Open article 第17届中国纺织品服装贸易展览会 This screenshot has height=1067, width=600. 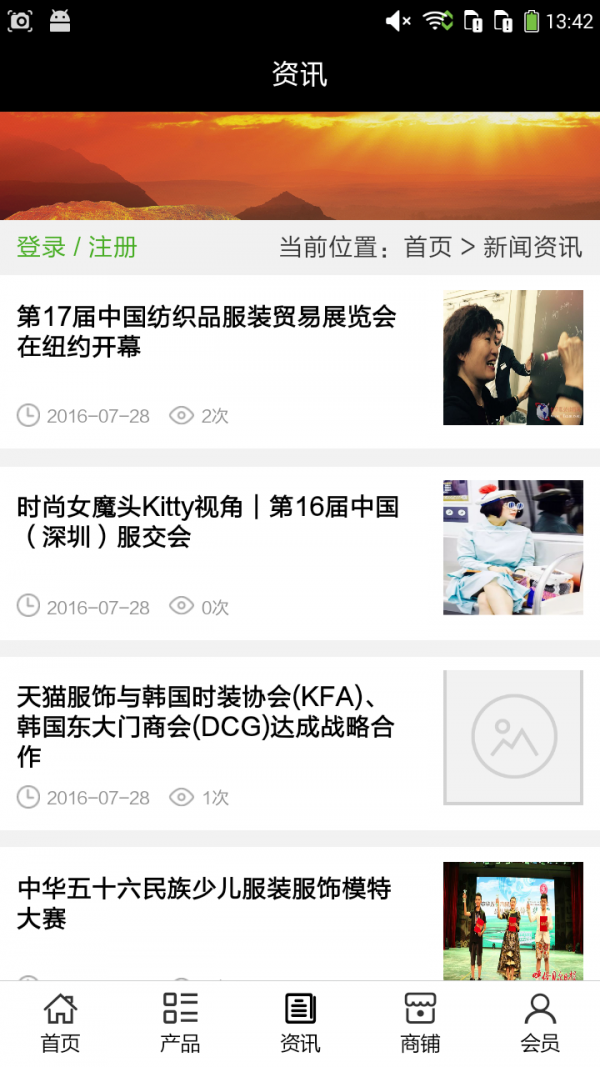[207, 331]
